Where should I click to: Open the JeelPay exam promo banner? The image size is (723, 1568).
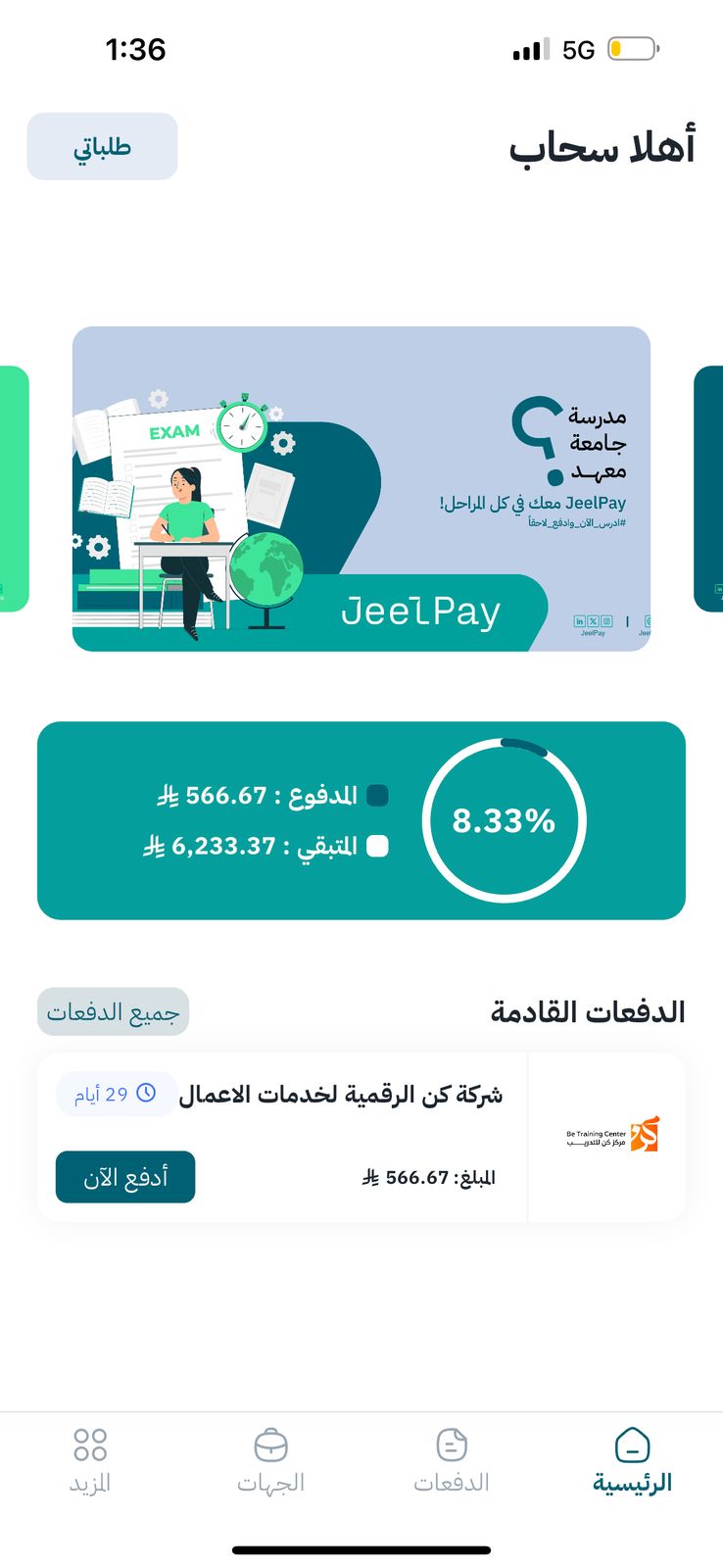(361, 488)
